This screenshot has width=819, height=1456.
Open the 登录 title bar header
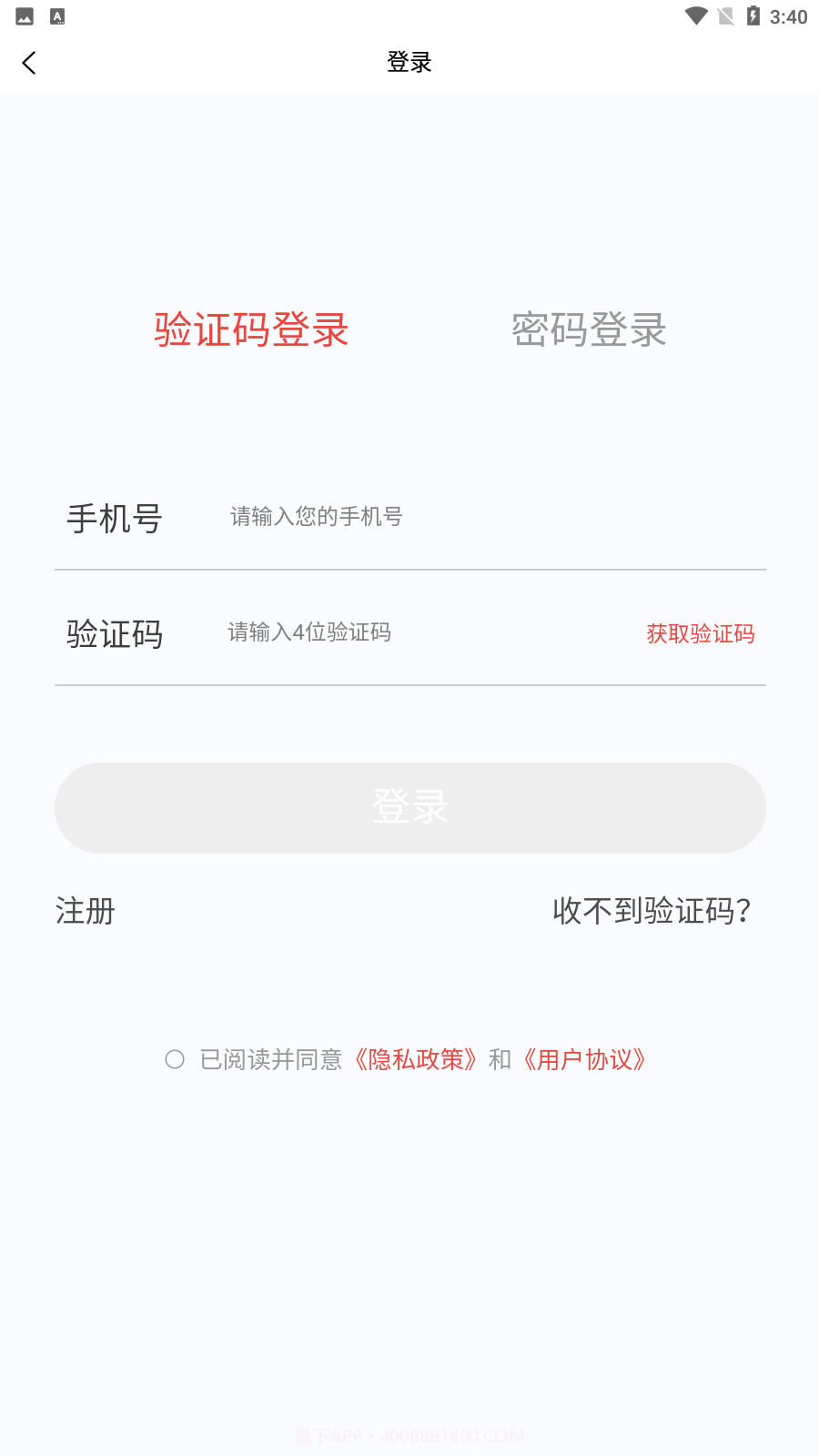[x=409, y=62]
